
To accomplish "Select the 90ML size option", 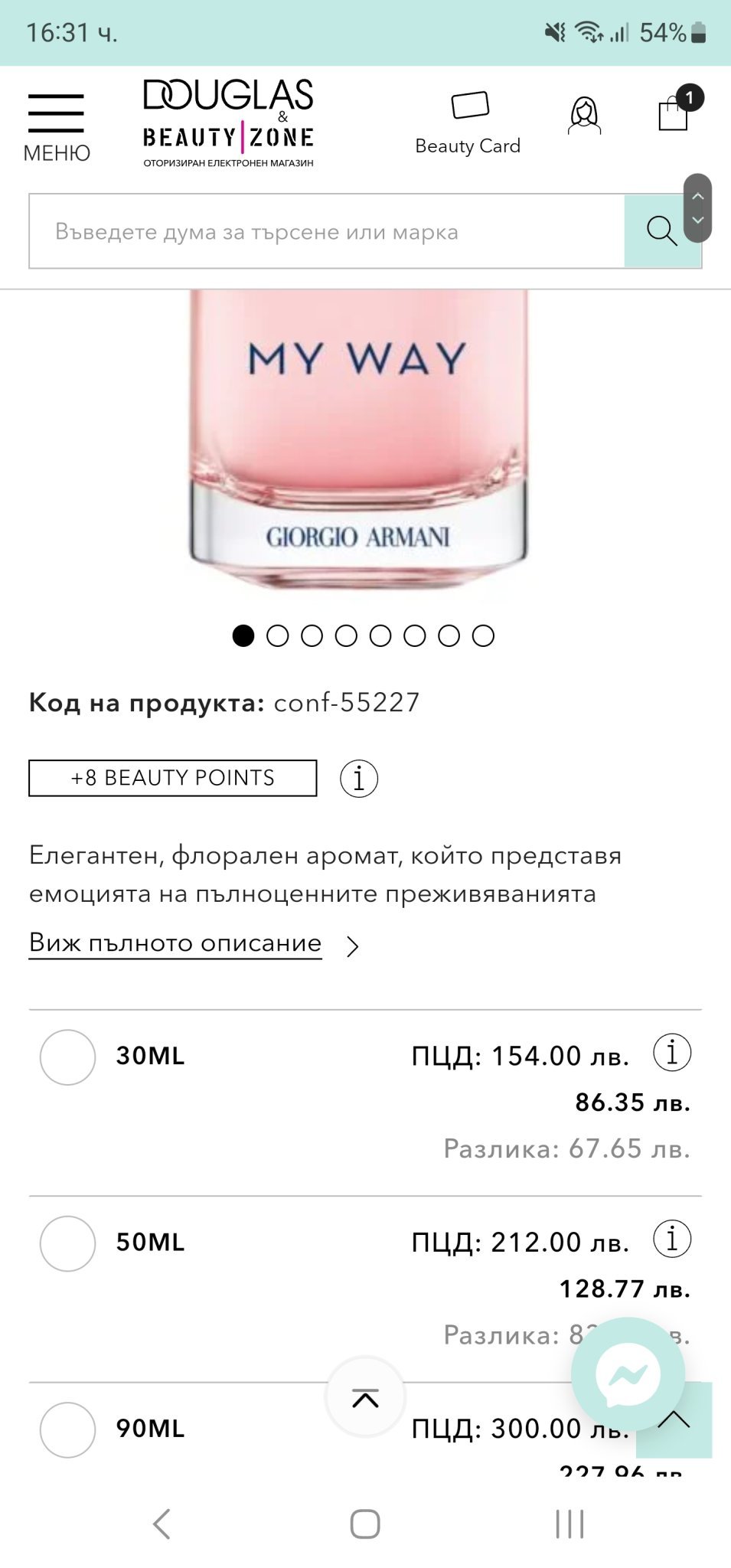I will pos(67,1429).
